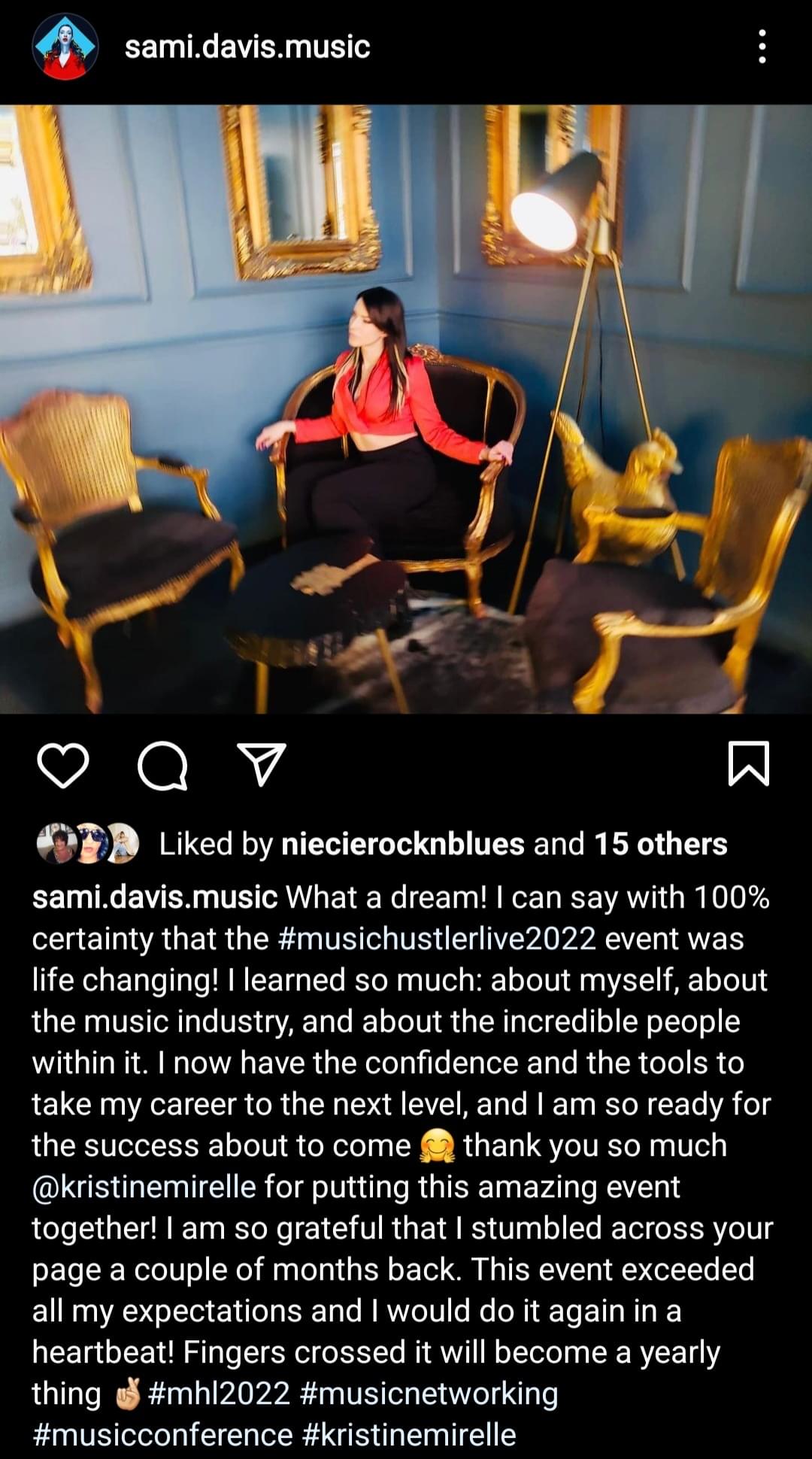This screenshot has width=812, height=1459.
Task: Open comments via the speech bubble icon
Action: [x=162, y=766]
